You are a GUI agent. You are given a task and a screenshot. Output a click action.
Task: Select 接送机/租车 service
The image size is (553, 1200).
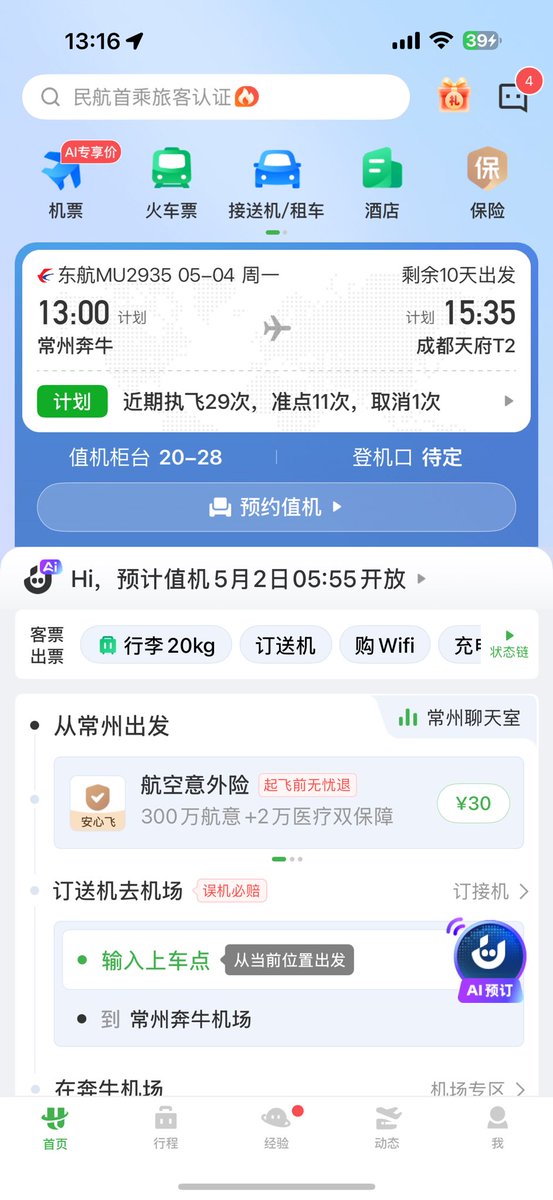pos(276,182)
